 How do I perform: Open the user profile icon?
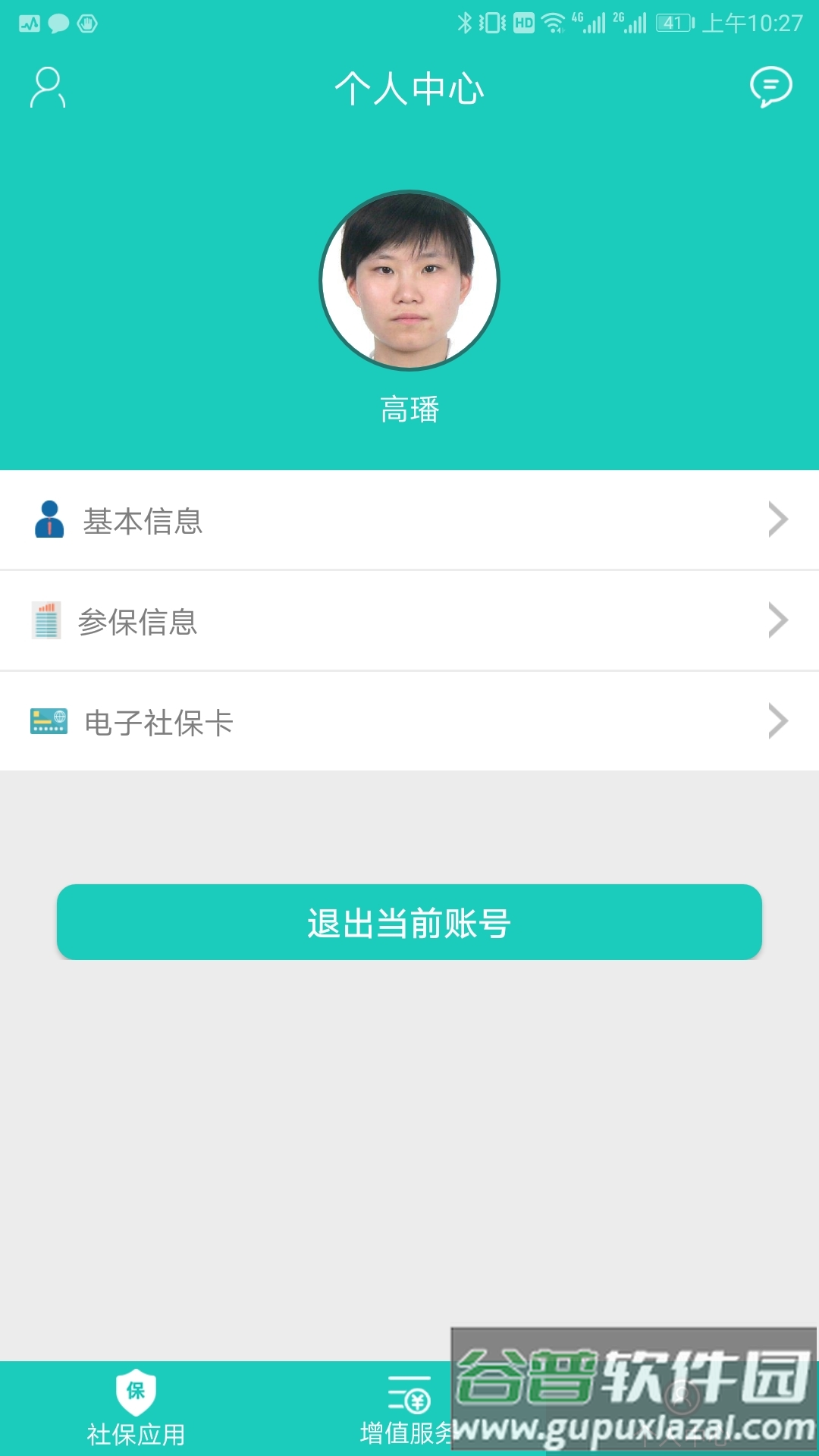pos(47,88)
